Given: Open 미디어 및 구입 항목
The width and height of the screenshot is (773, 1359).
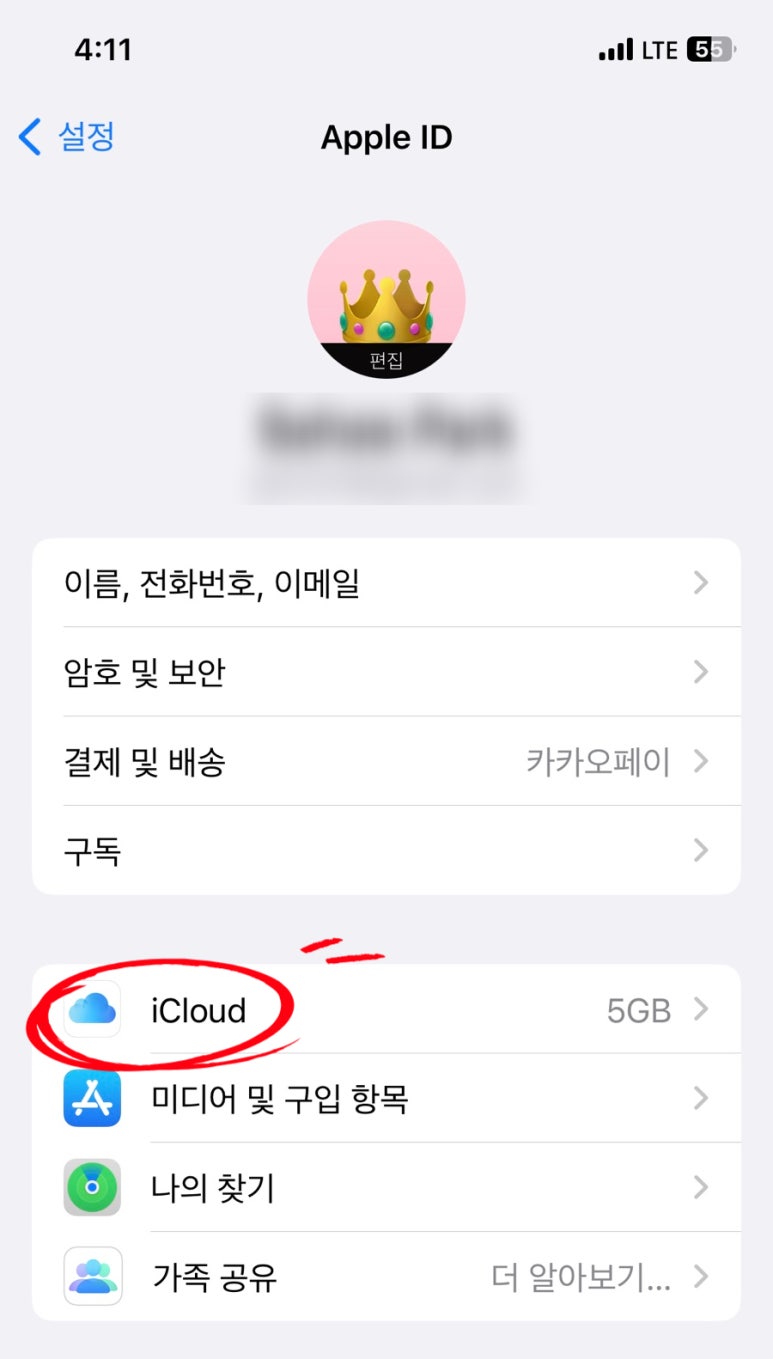Looking at the screenshot, I should (x=386, y=1099).
